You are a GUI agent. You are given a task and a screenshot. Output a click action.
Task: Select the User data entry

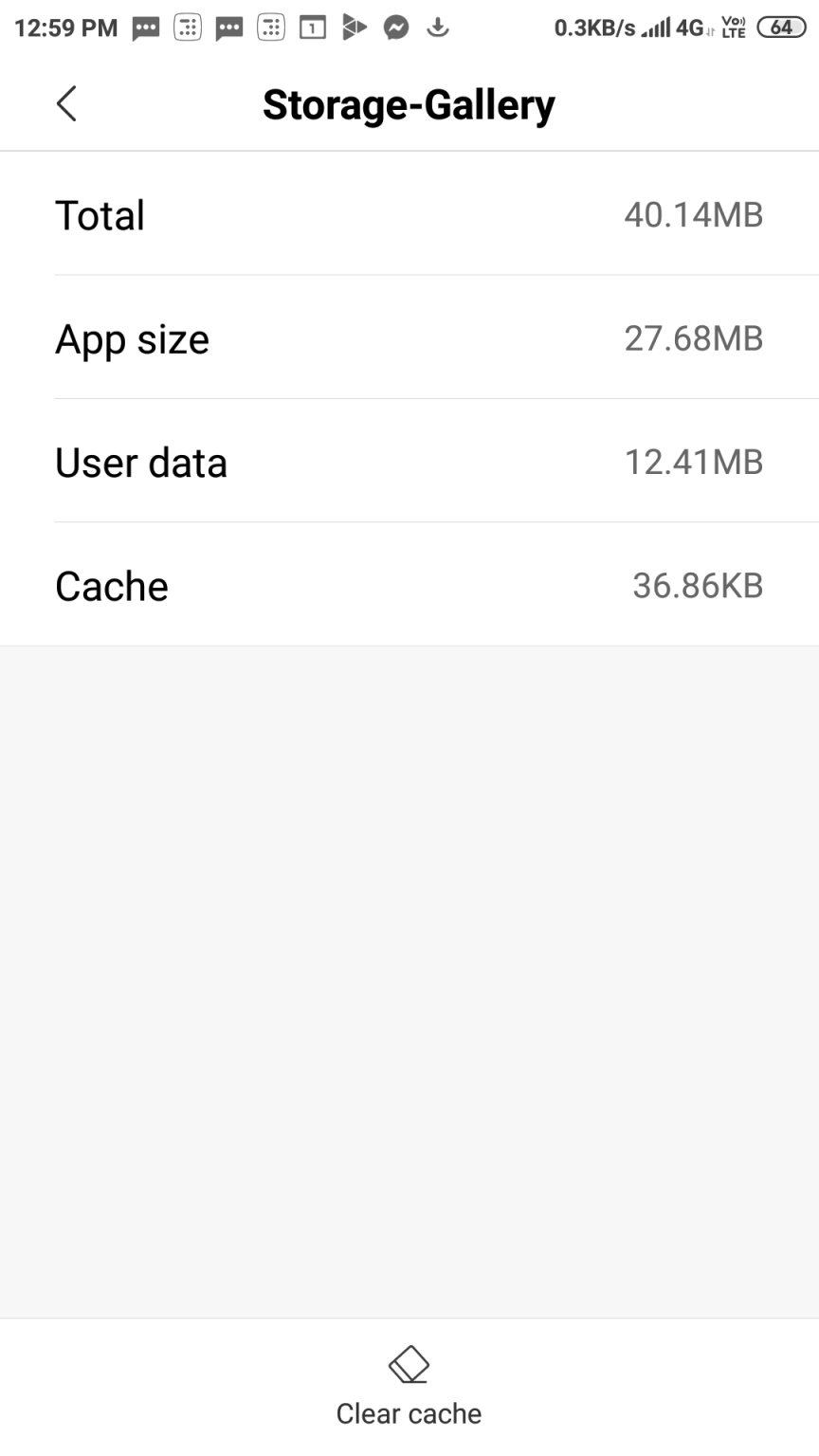point(409,462)
